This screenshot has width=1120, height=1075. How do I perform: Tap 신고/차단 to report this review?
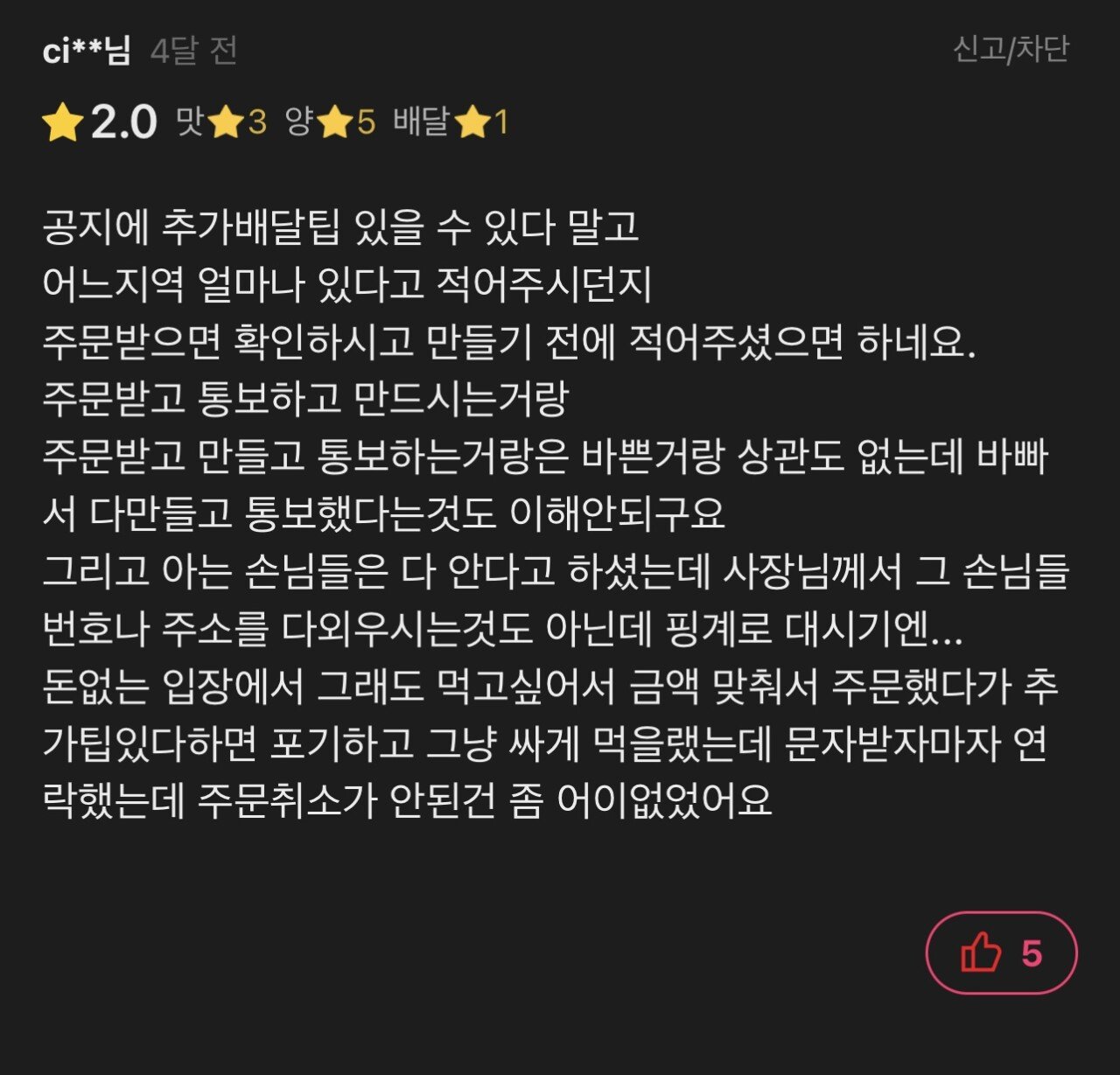click(x=1010, y=49)
